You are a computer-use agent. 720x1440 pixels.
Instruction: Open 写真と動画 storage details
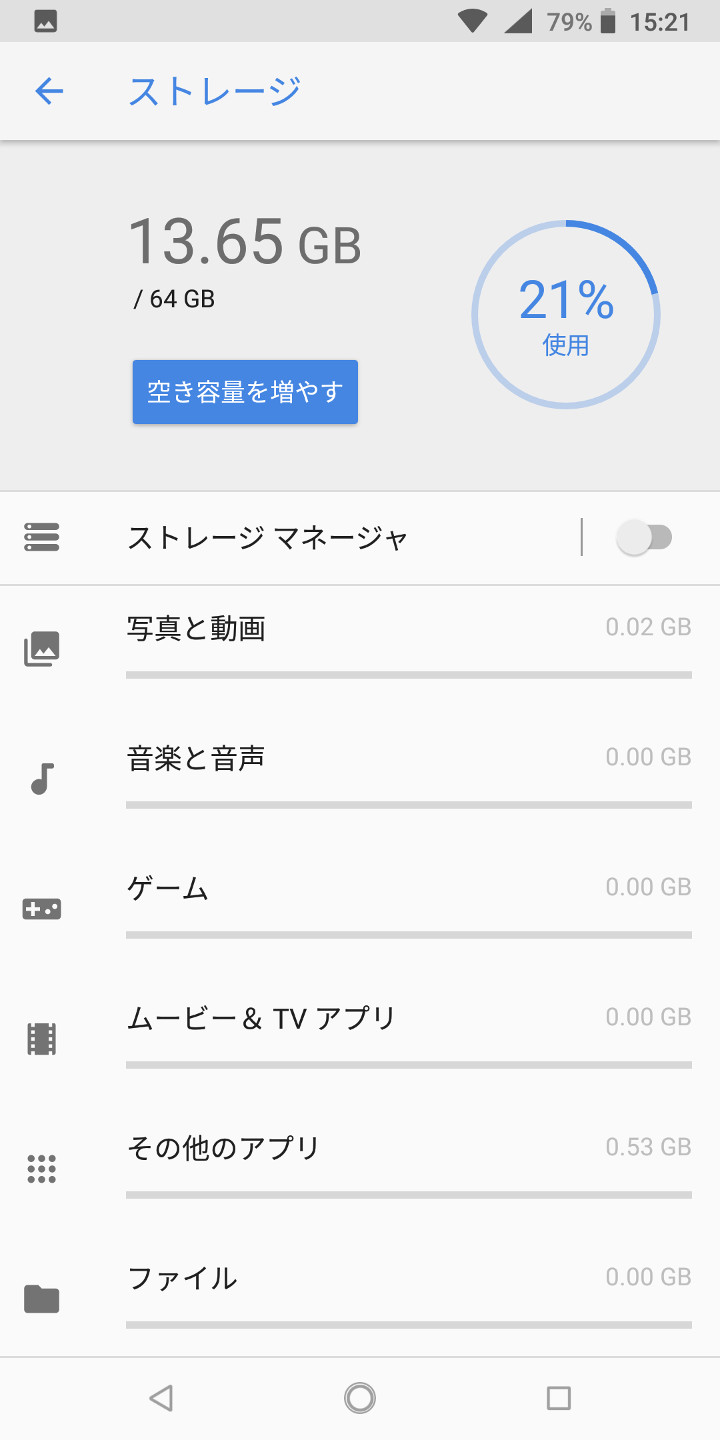(360, 646)
